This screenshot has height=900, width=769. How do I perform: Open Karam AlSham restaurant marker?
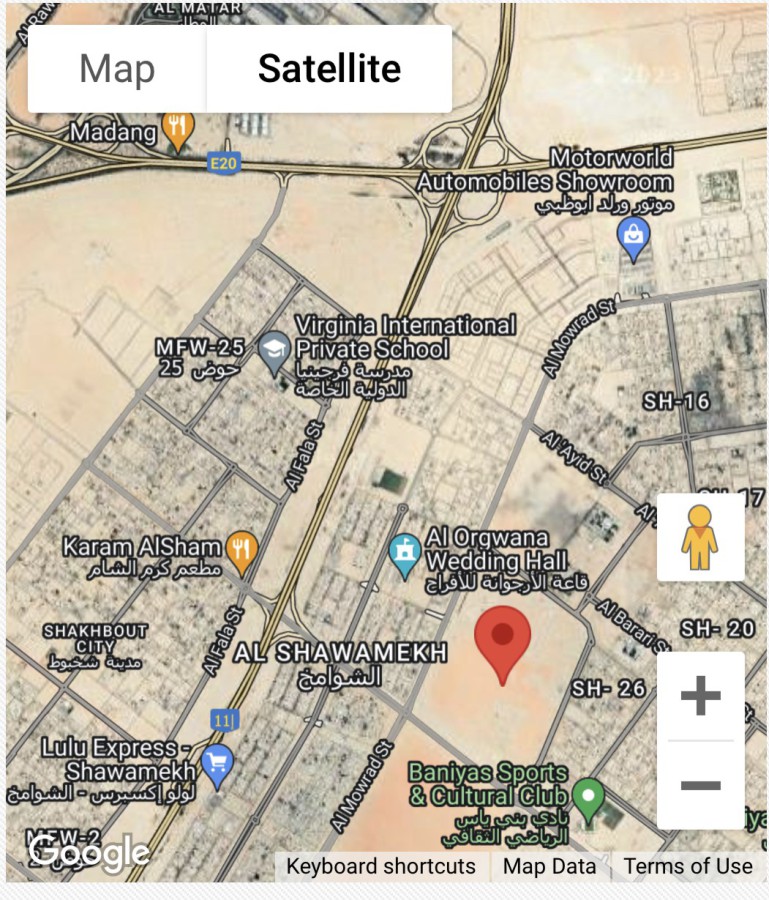pyautogui.click(x=242, y=549)
